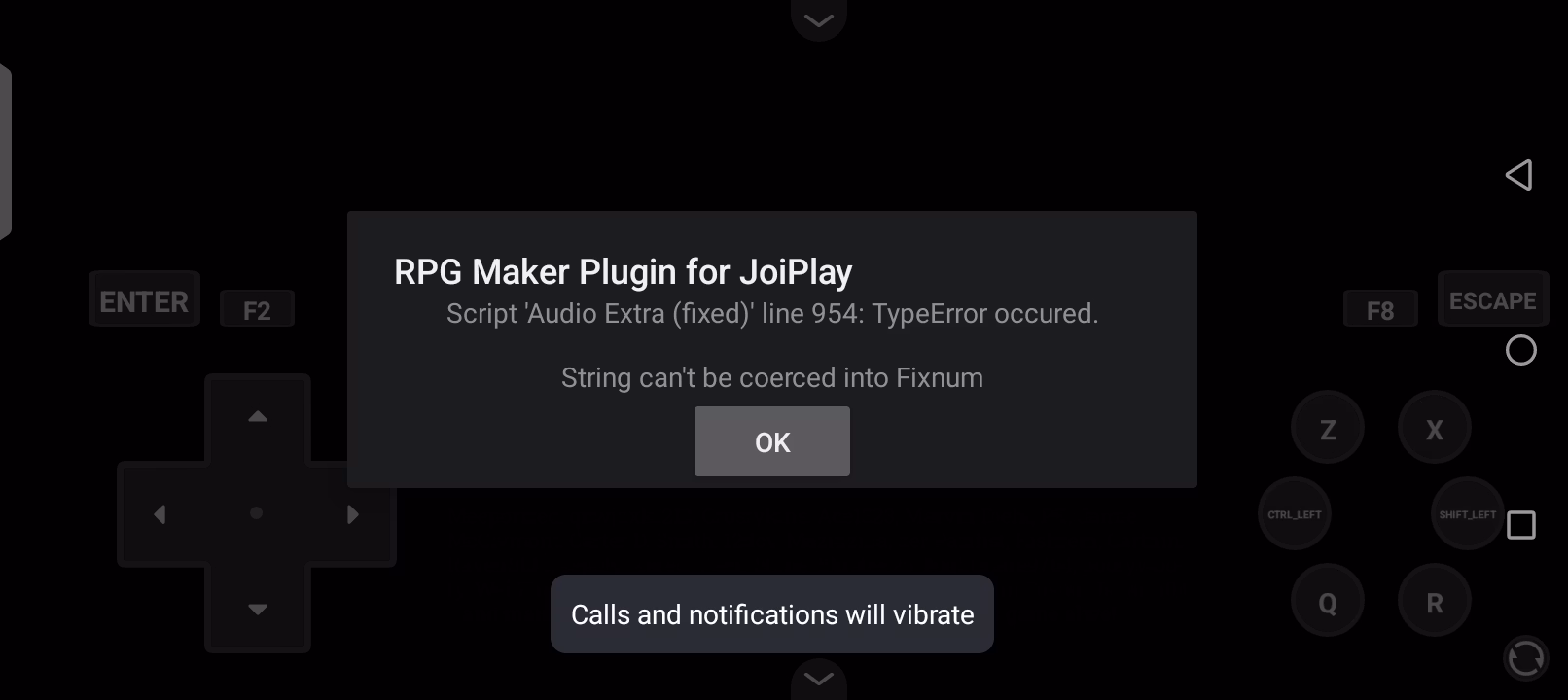Expand the top chevron handle
Image resolution: width=1568 pixels, height=700 pixels.
coord(818,19)
